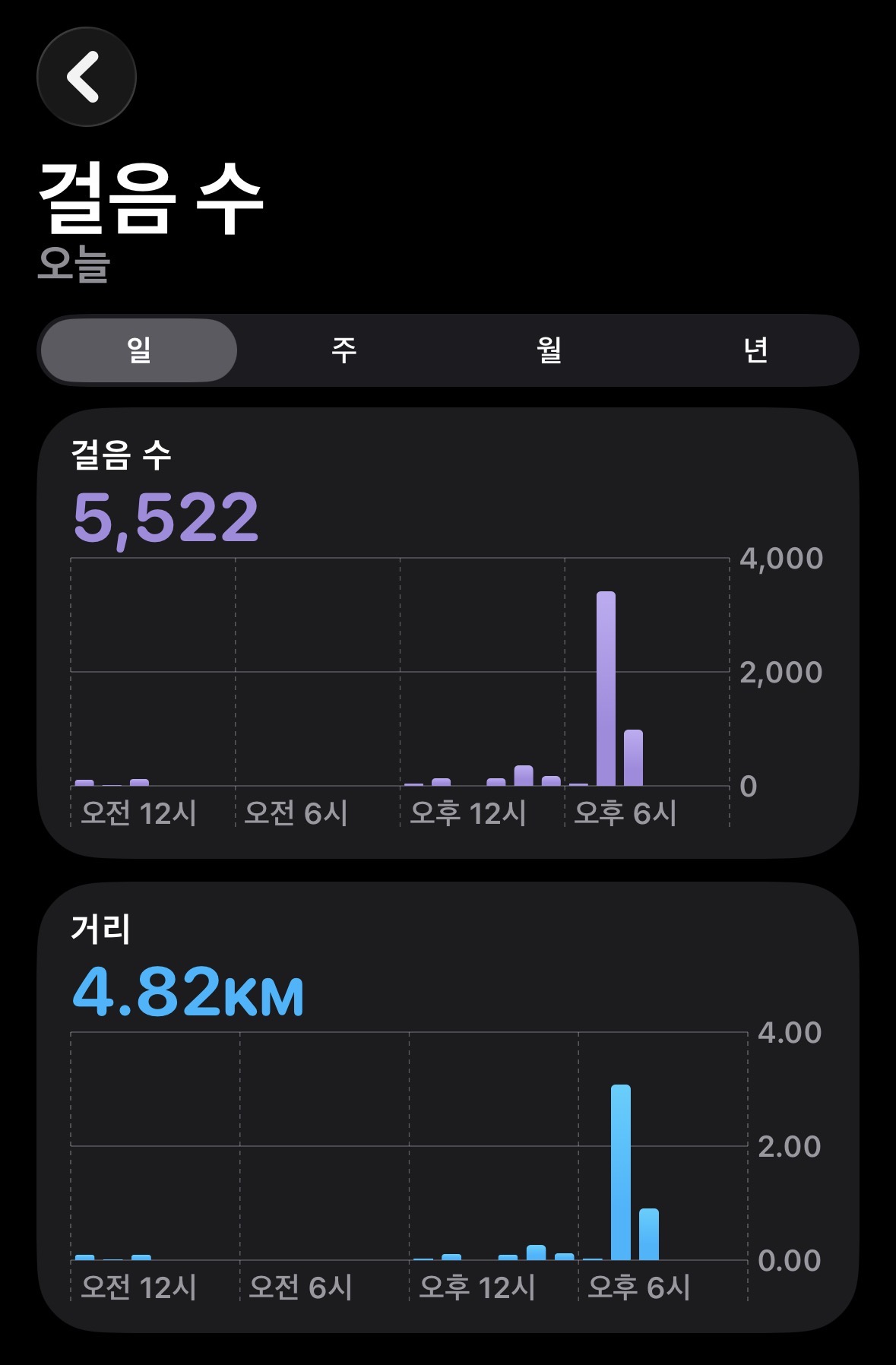Switch to the 년 (year) view
Image resolution: width=896 pixels, height=1365 pixels.
tap(755, 350)
